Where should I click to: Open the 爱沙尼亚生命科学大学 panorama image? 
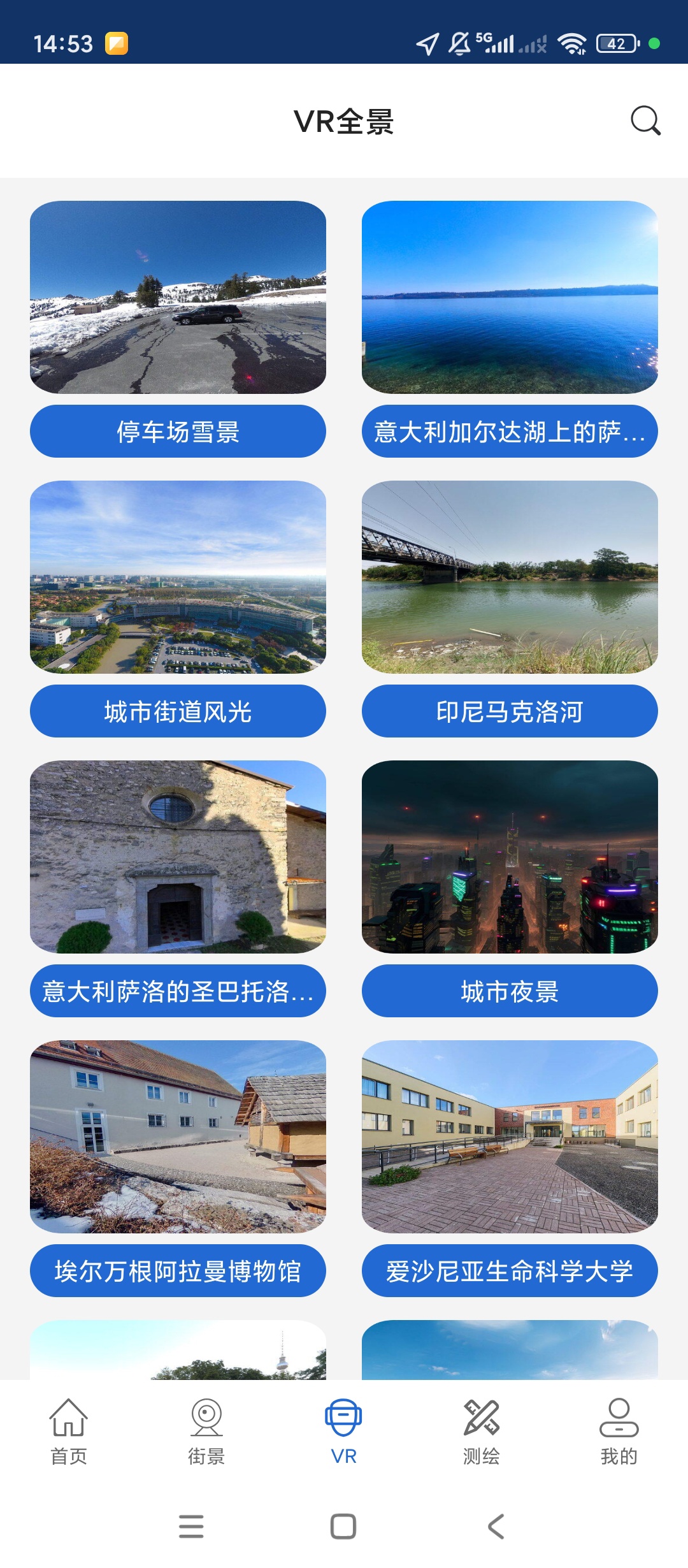click(x=510, y=1136)
